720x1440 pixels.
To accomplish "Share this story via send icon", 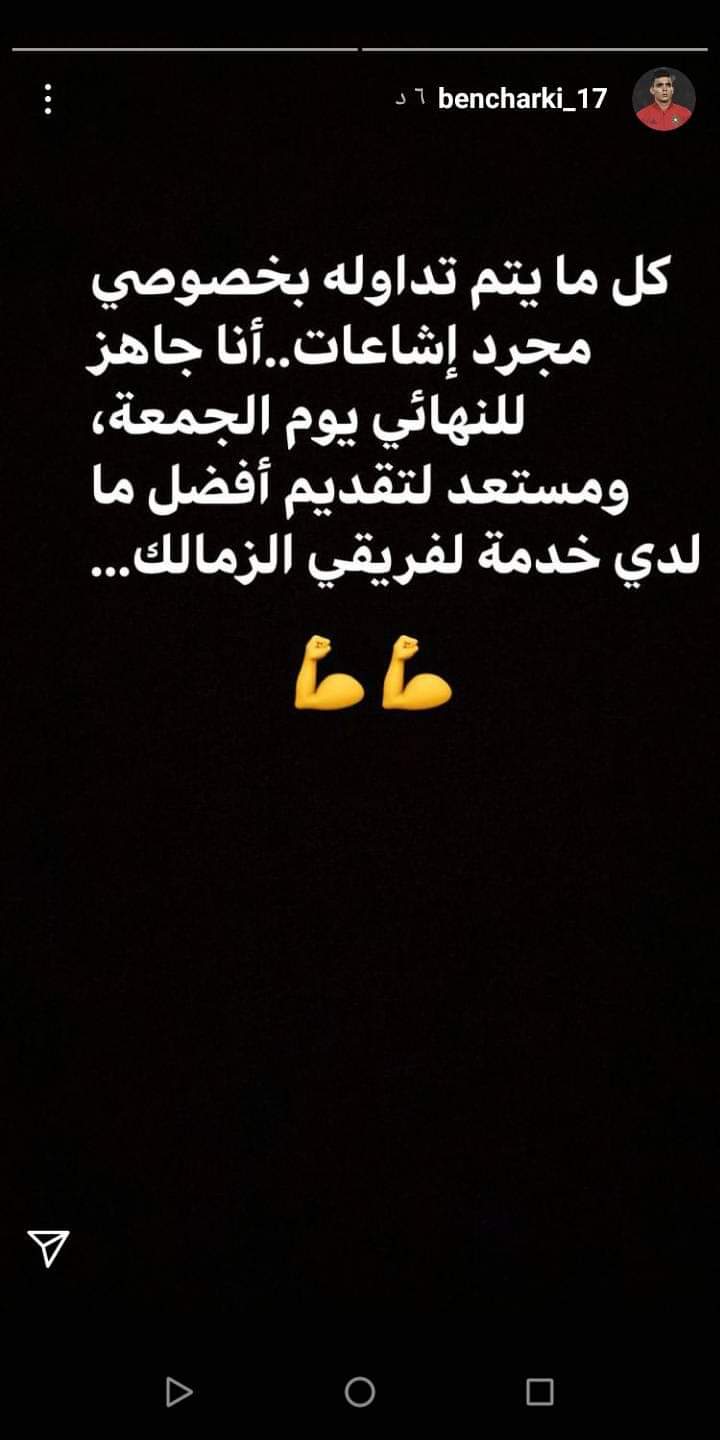I will (x=48, y=1246).
